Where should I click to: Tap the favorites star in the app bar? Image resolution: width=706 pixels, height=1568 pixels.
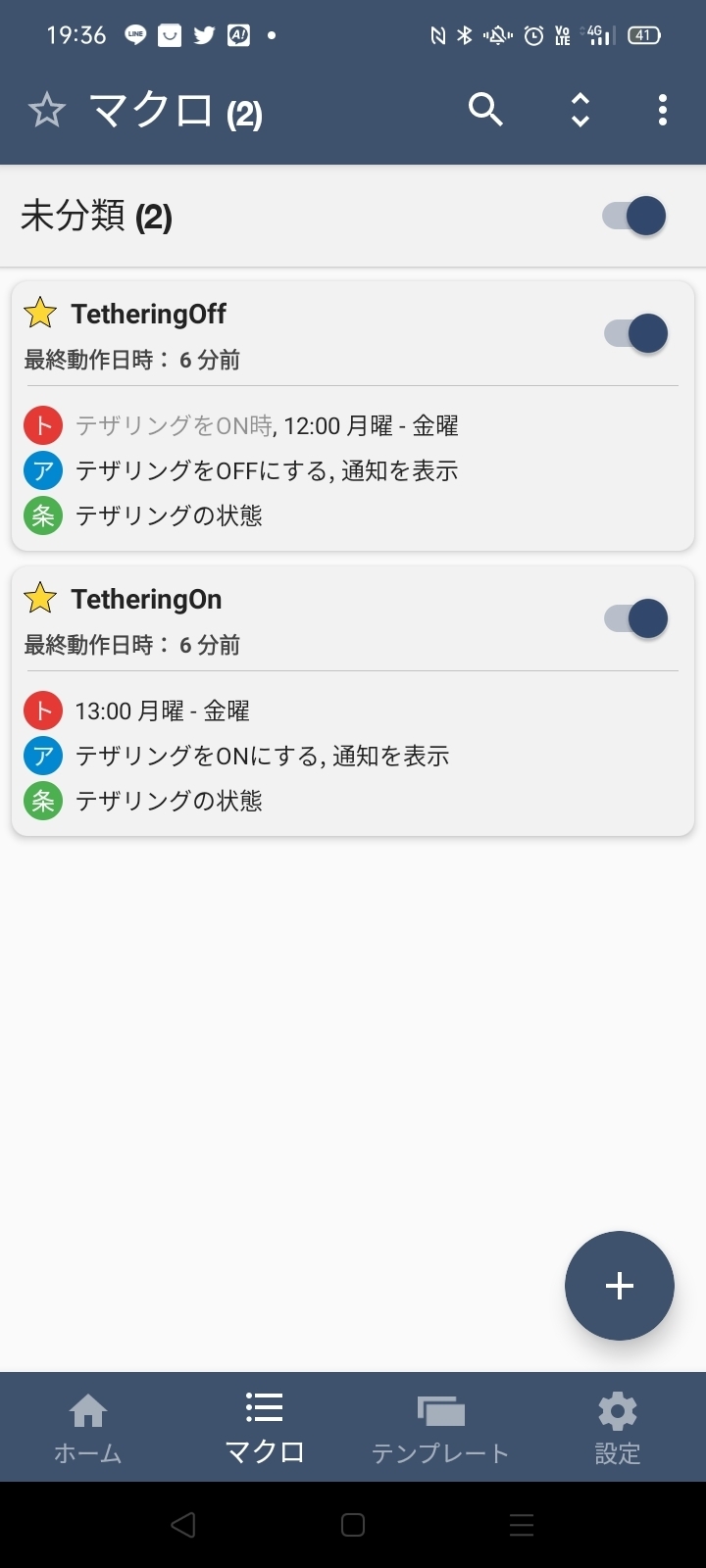tap(47, 110)
